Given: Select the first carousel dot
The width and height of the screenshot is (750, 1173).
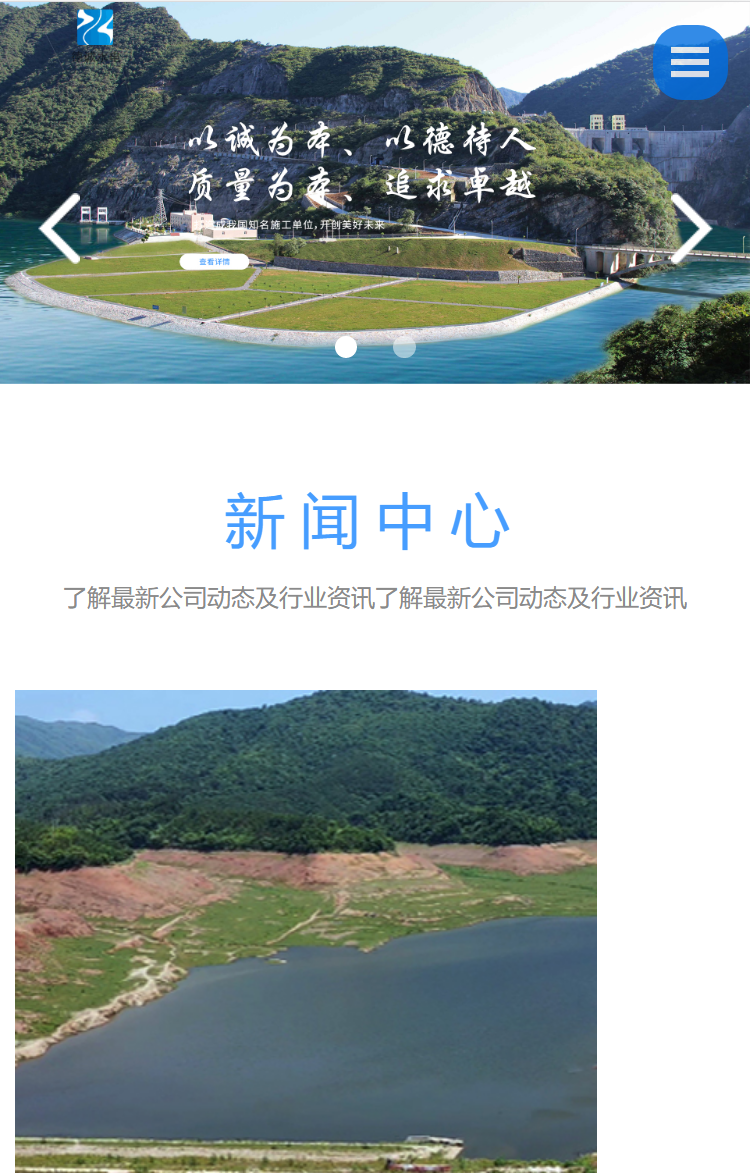Looking at the screenshot, I should point(346,347).
